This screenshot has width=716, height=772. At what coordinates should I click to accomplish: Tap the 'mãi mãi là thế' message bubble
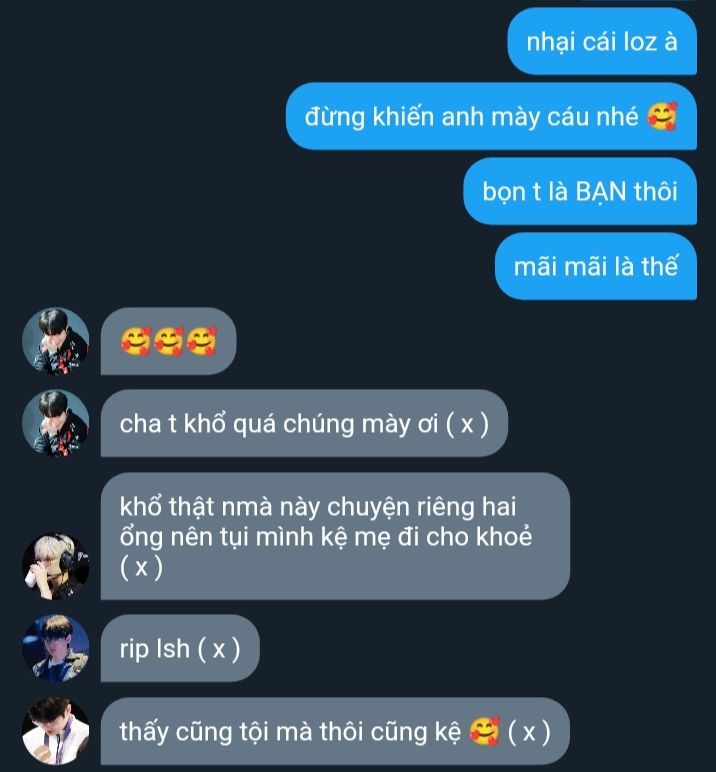coord(595,266)
